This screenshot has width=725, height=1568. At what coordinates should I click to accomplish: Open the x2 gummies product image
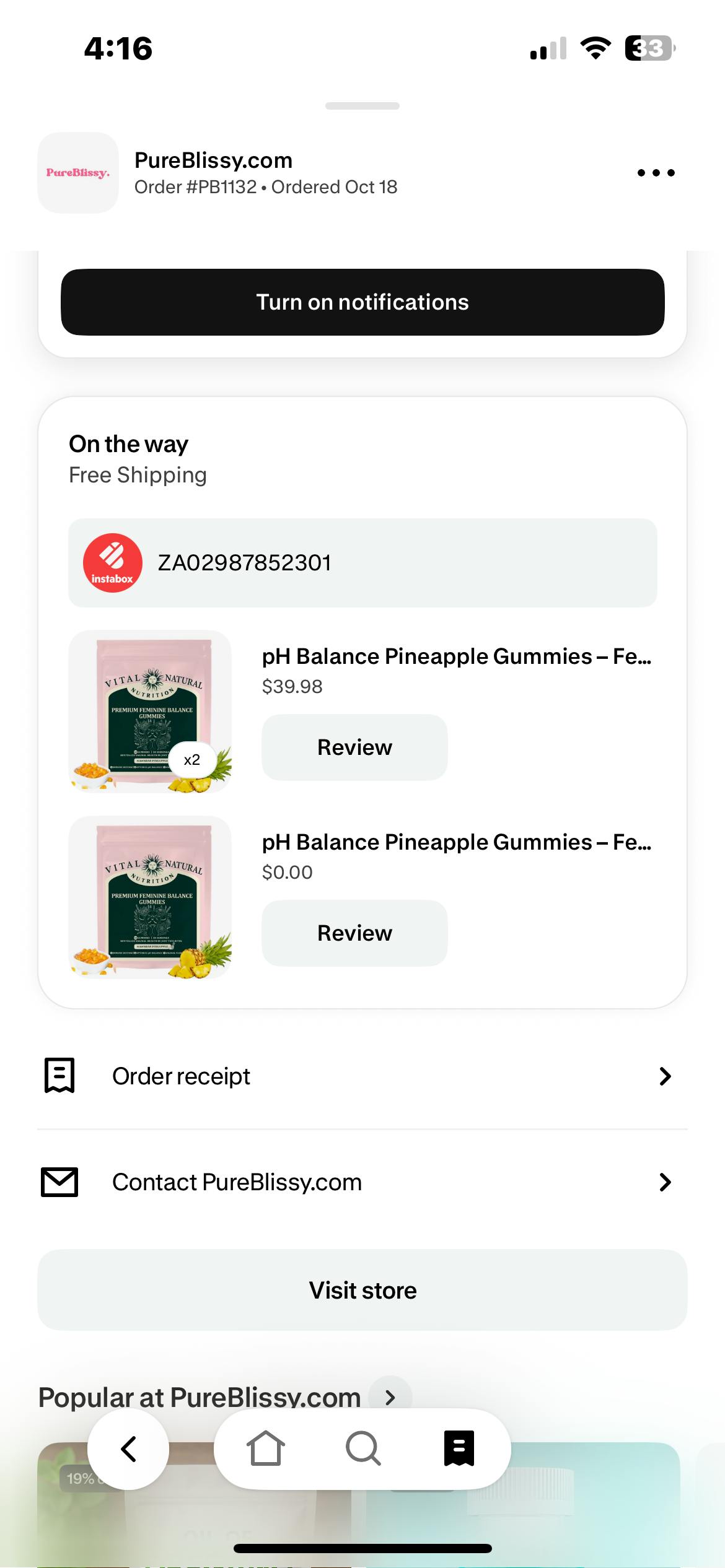point(150,712)
